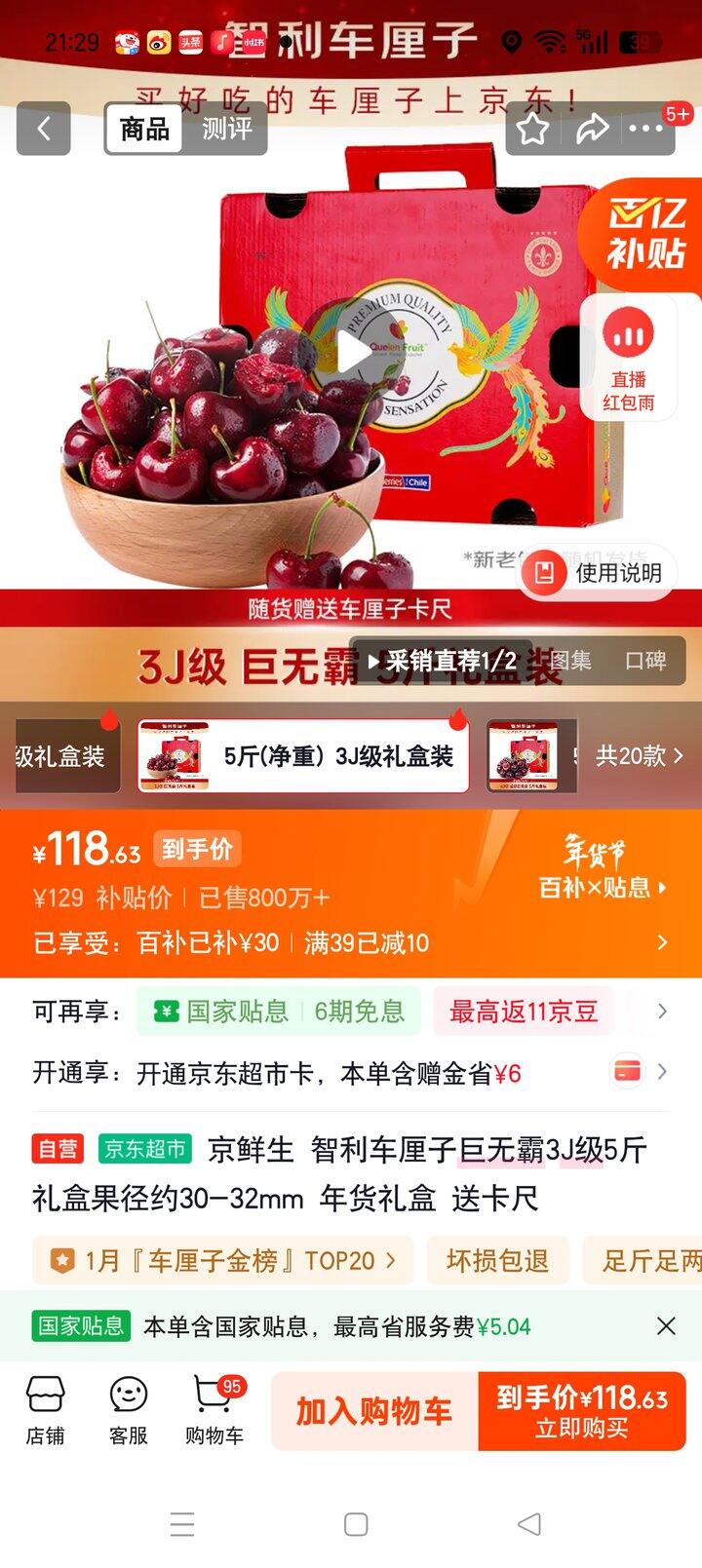Add this product to favorites with the star
The height and width of the screenshot is (1568, 702).
point(532,129)
